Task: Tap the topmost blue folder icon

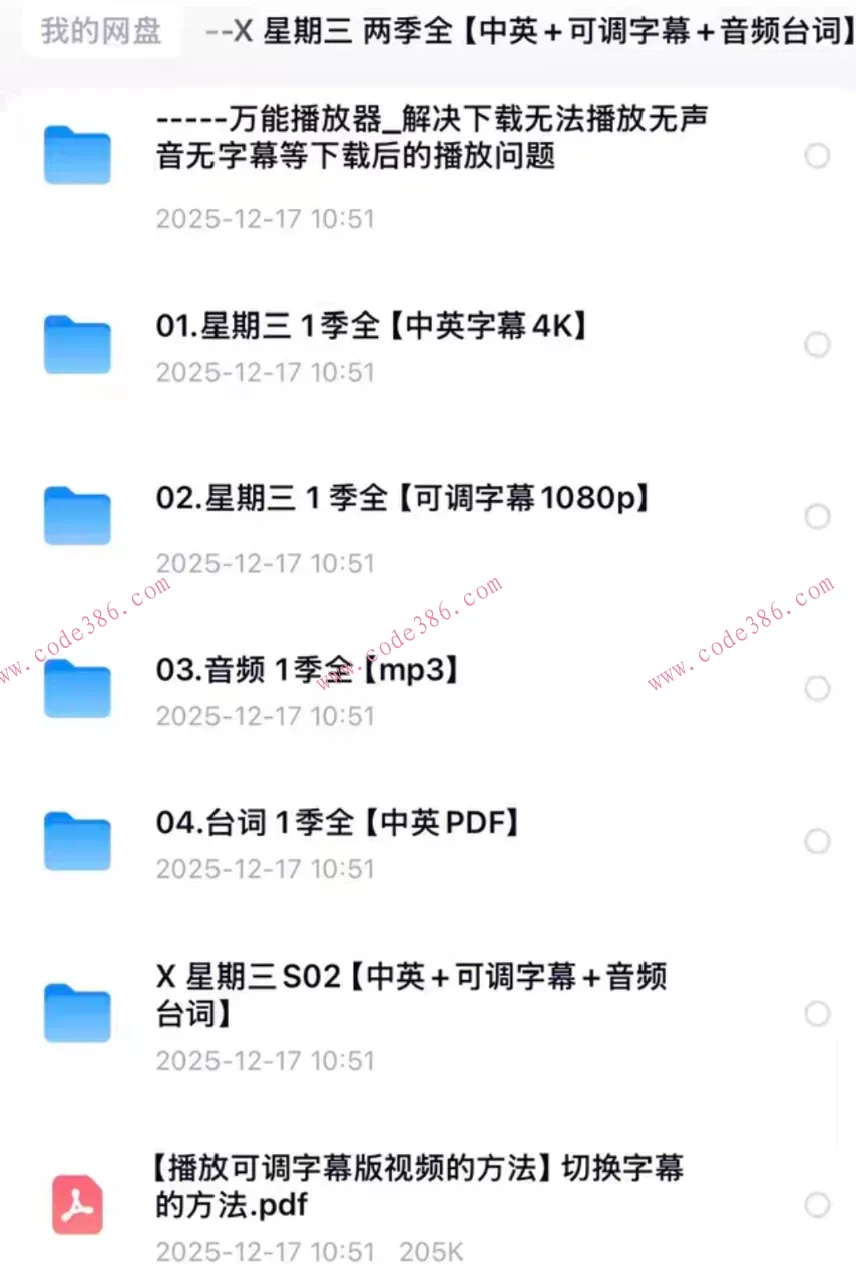Action: coord(77,155)
